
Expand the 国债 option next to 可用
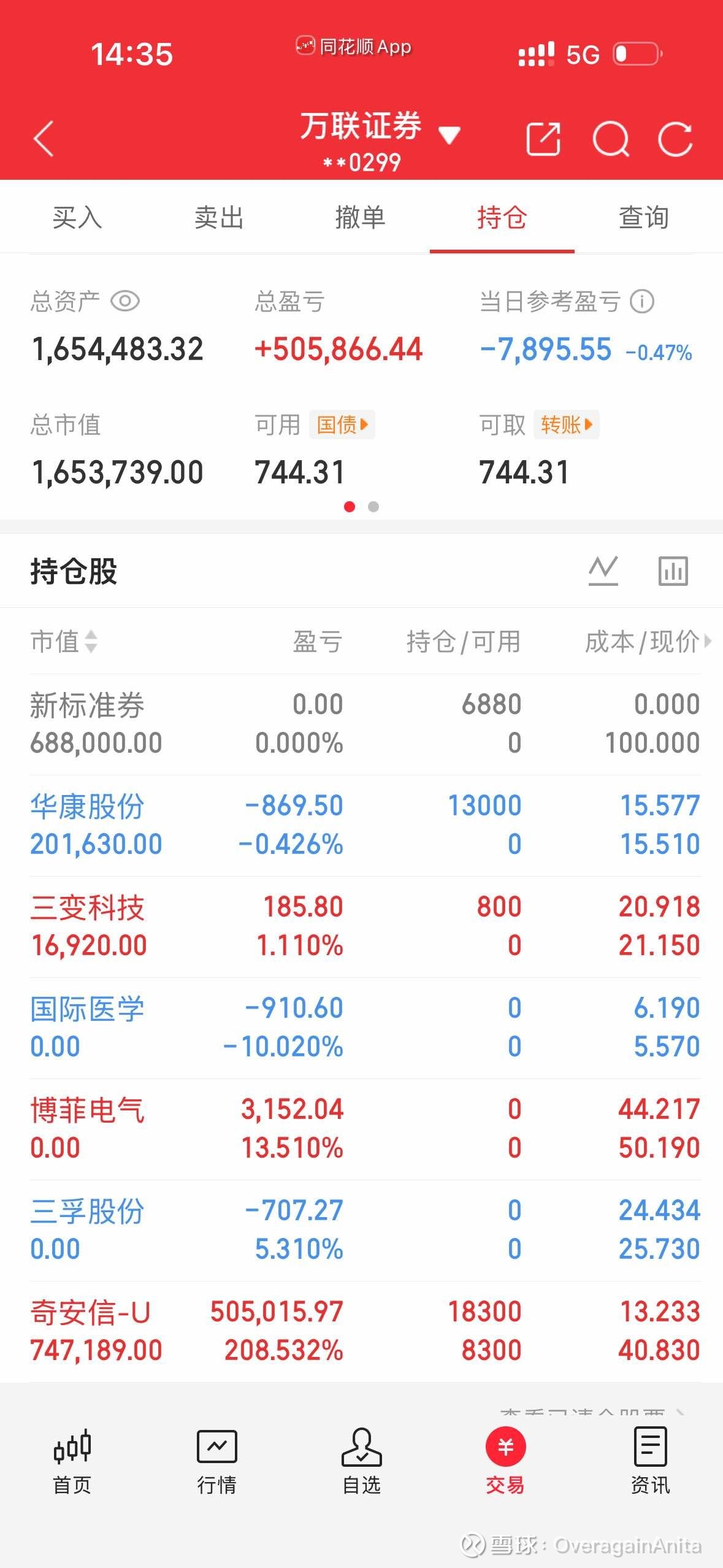[342, 424]
